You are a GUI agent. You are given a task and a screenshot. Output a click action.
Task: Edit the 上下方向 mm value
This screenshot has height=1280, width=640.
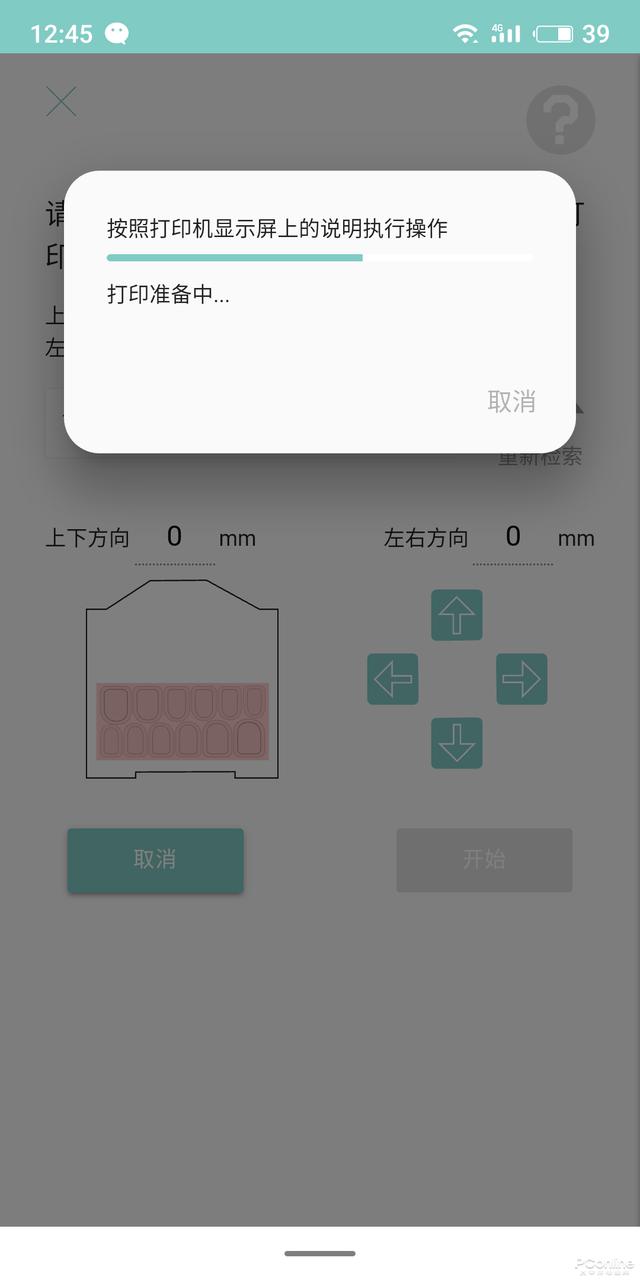[175, 540]
